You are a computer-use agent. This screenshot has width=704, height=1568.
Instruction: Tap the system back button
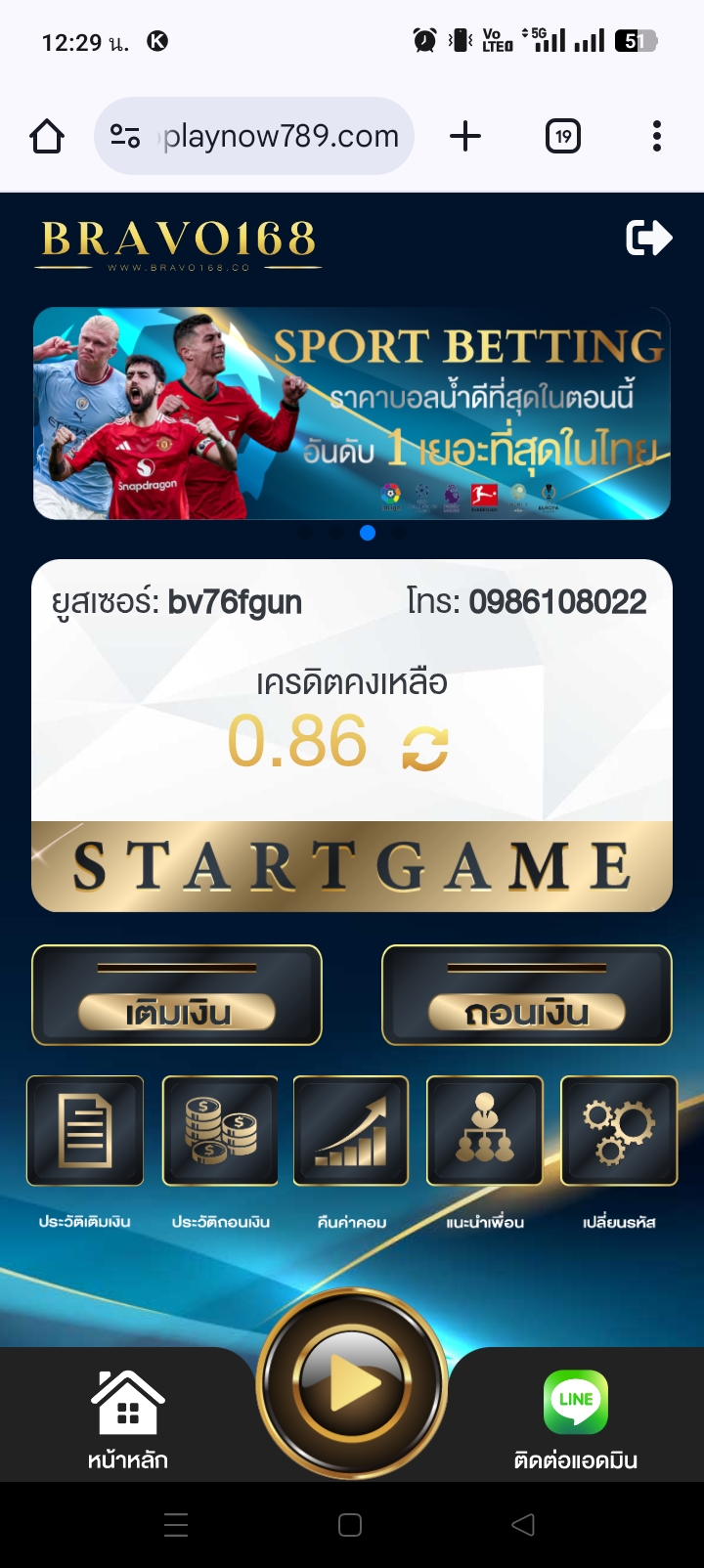click(523, 1525)
